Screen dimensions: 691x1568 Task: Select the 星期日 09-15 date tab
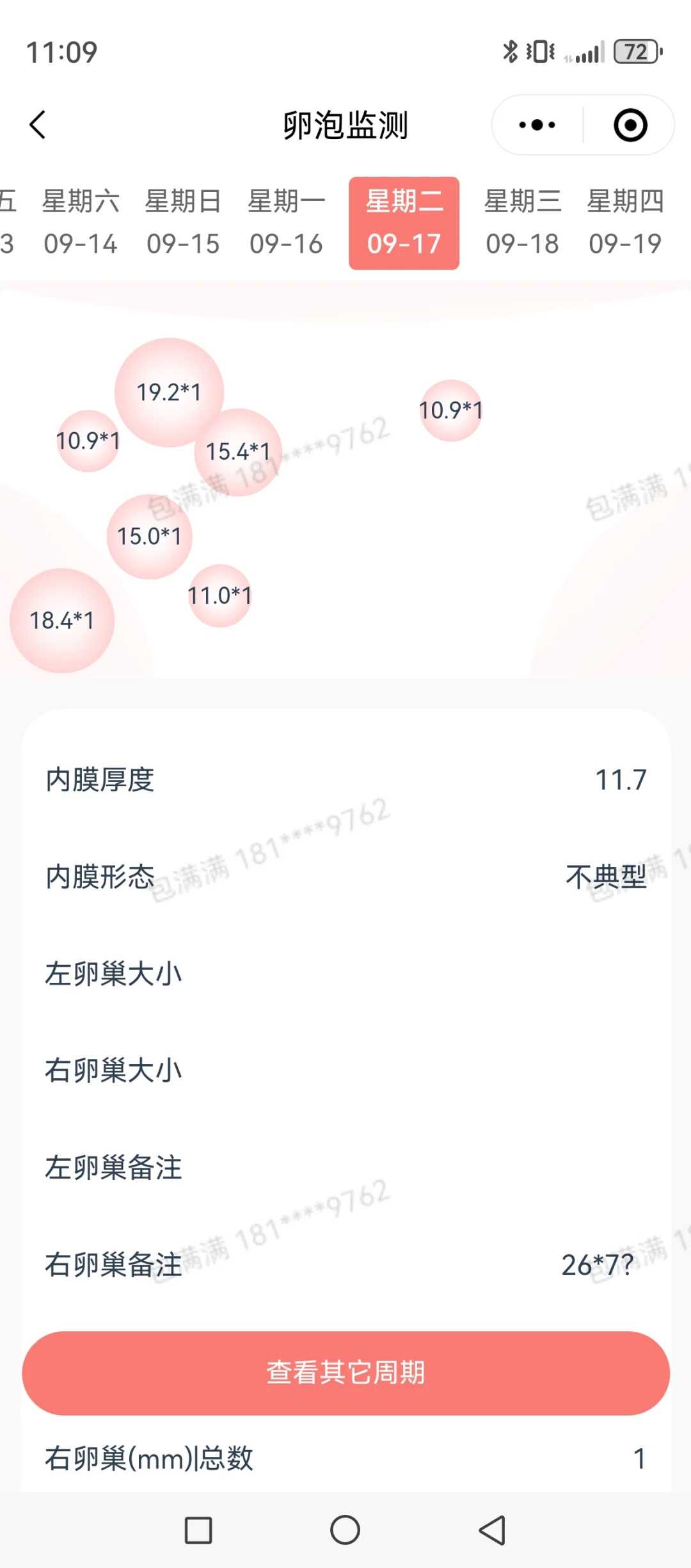184,222
